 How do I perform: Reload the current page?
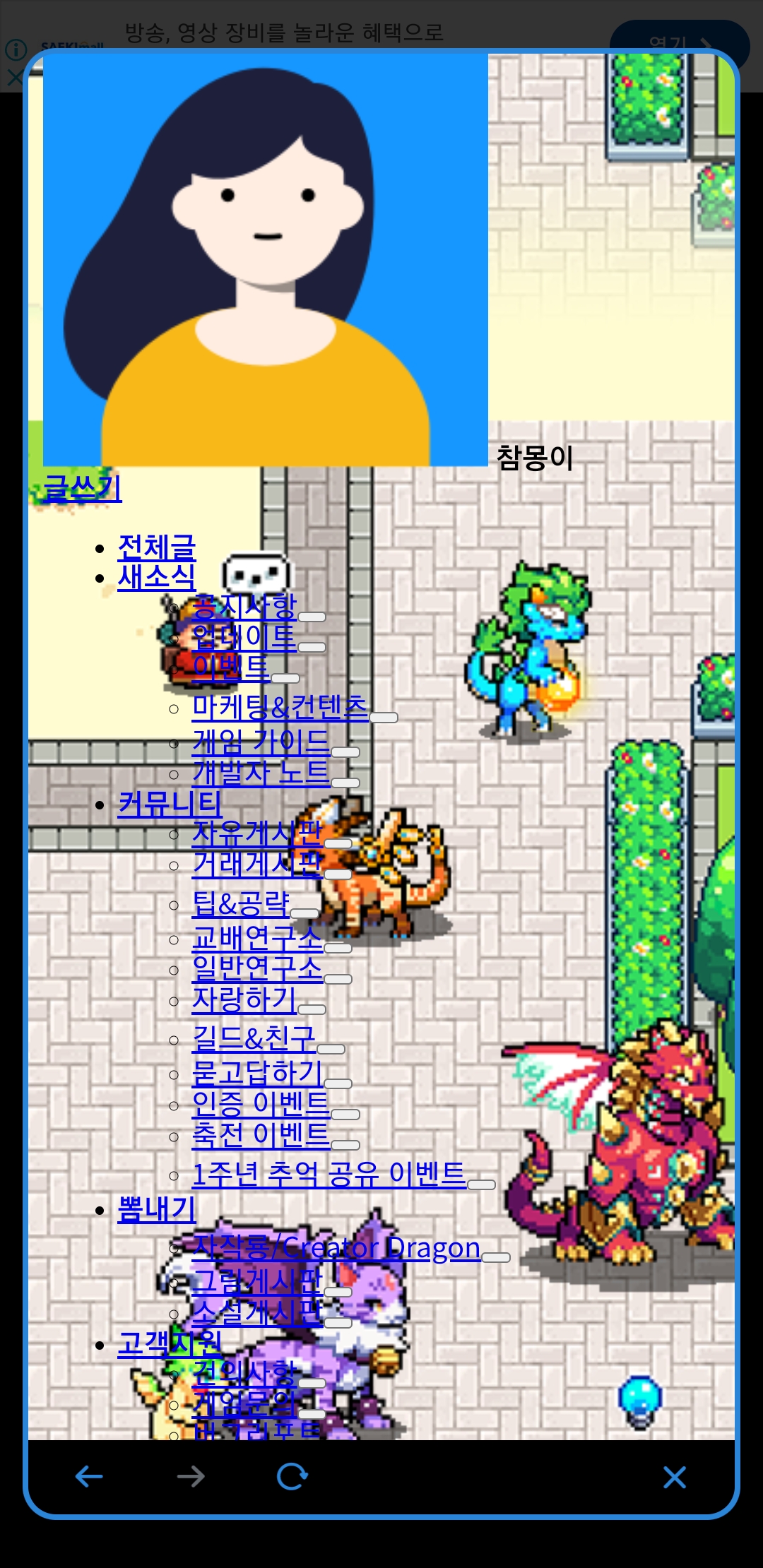pyautogui.click(x=292, y=1476)
